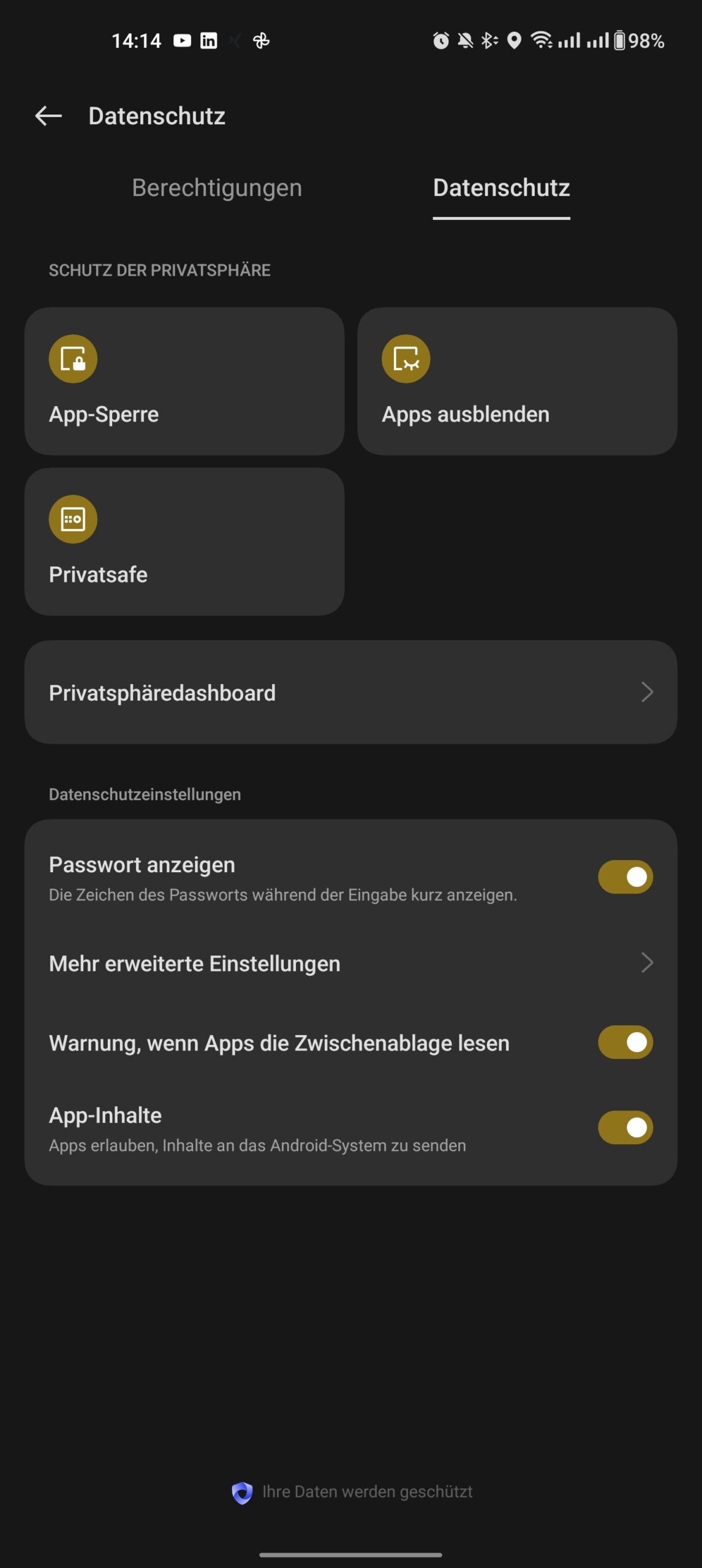Disable the Passwort anzeigen switch
Screen dimensions: 702x1568
(625, 877)
